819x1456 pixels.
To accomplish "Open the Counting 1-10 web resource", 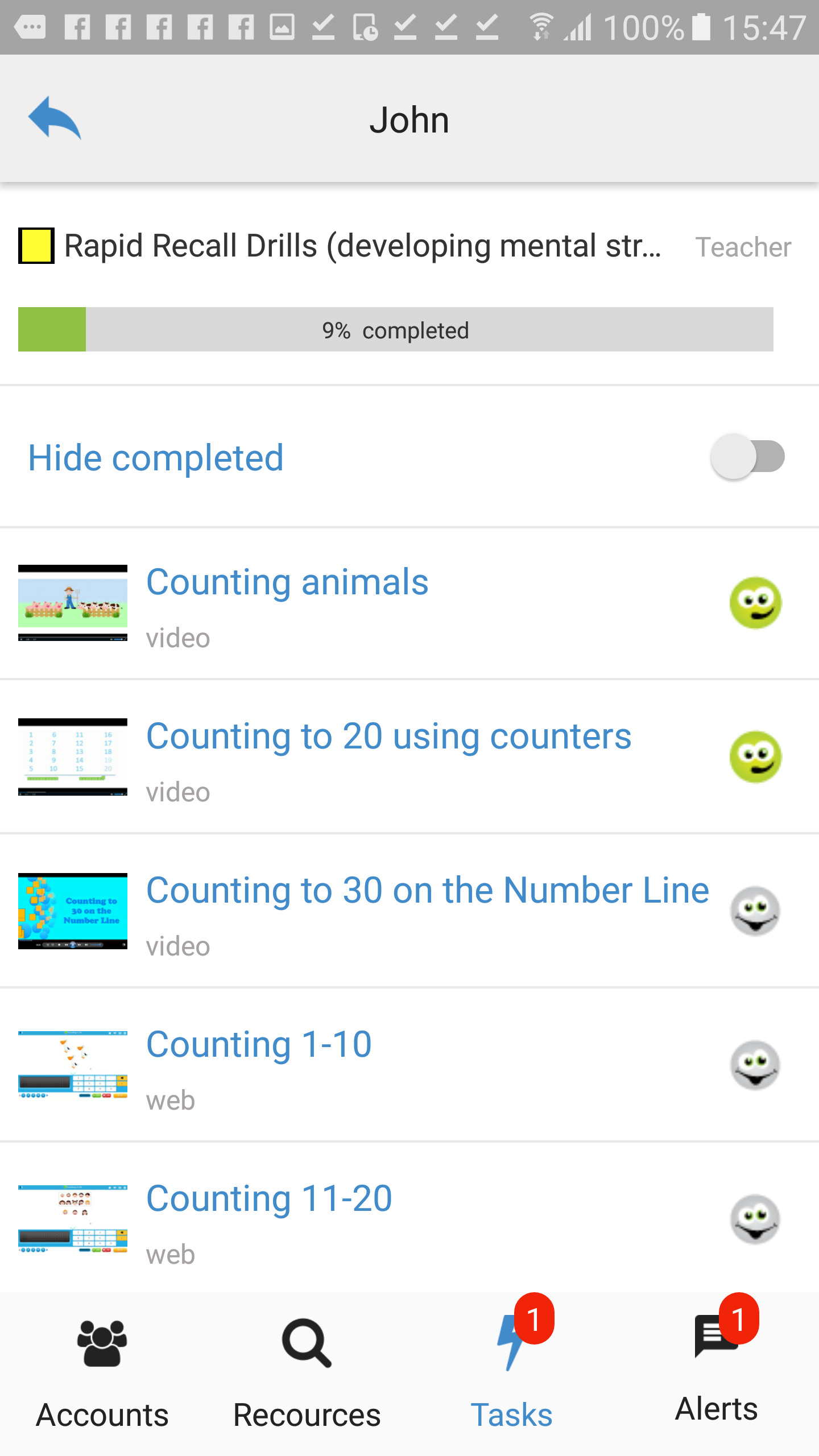I will coord(259,1045).
